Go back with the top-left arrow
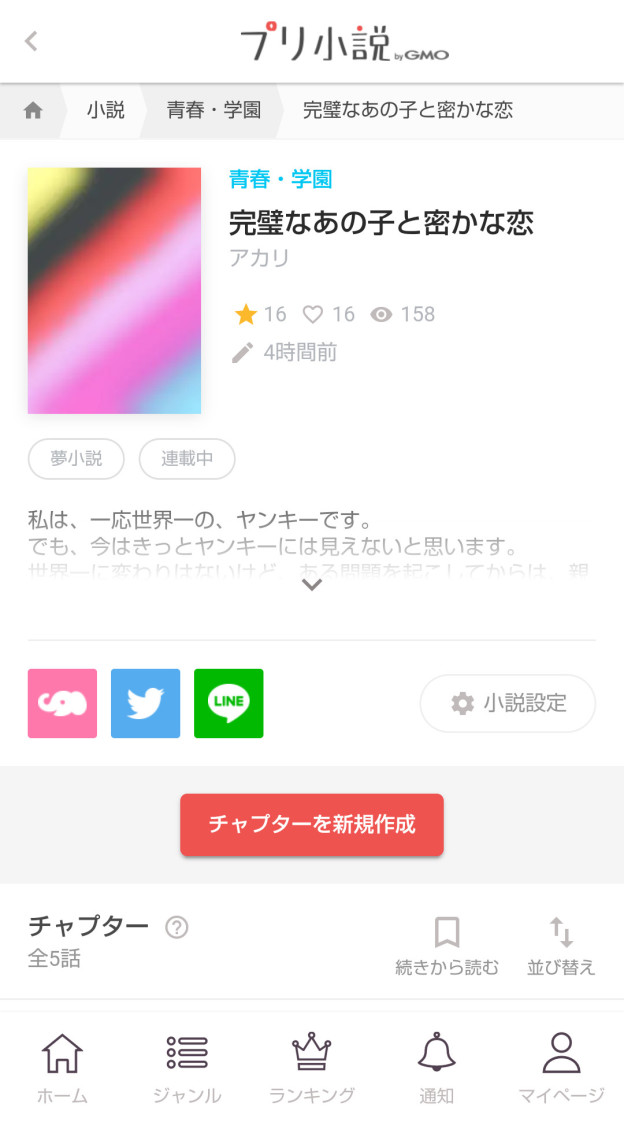624x1122 pixels. (31, 41)
